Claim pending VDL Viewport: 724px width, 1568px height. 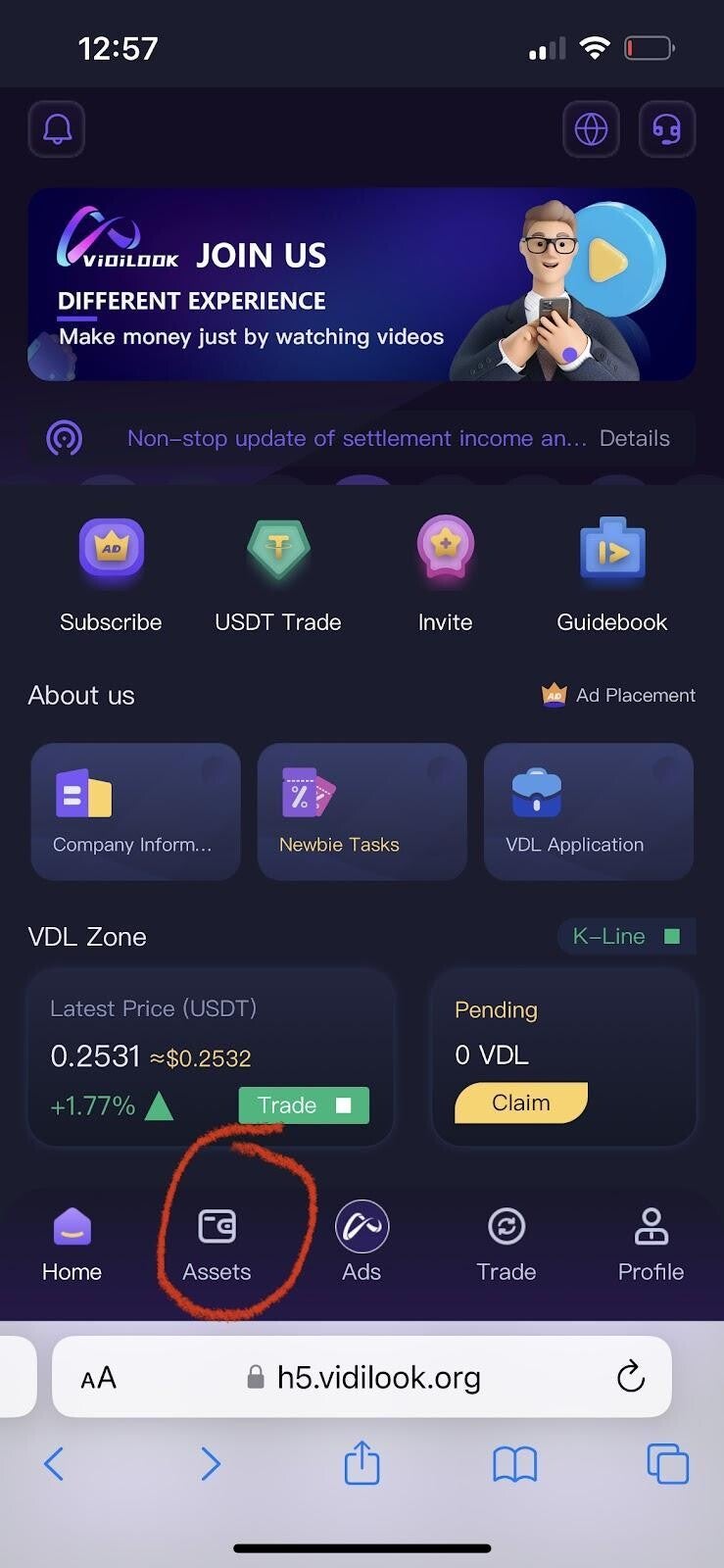tap(520, 1103)
